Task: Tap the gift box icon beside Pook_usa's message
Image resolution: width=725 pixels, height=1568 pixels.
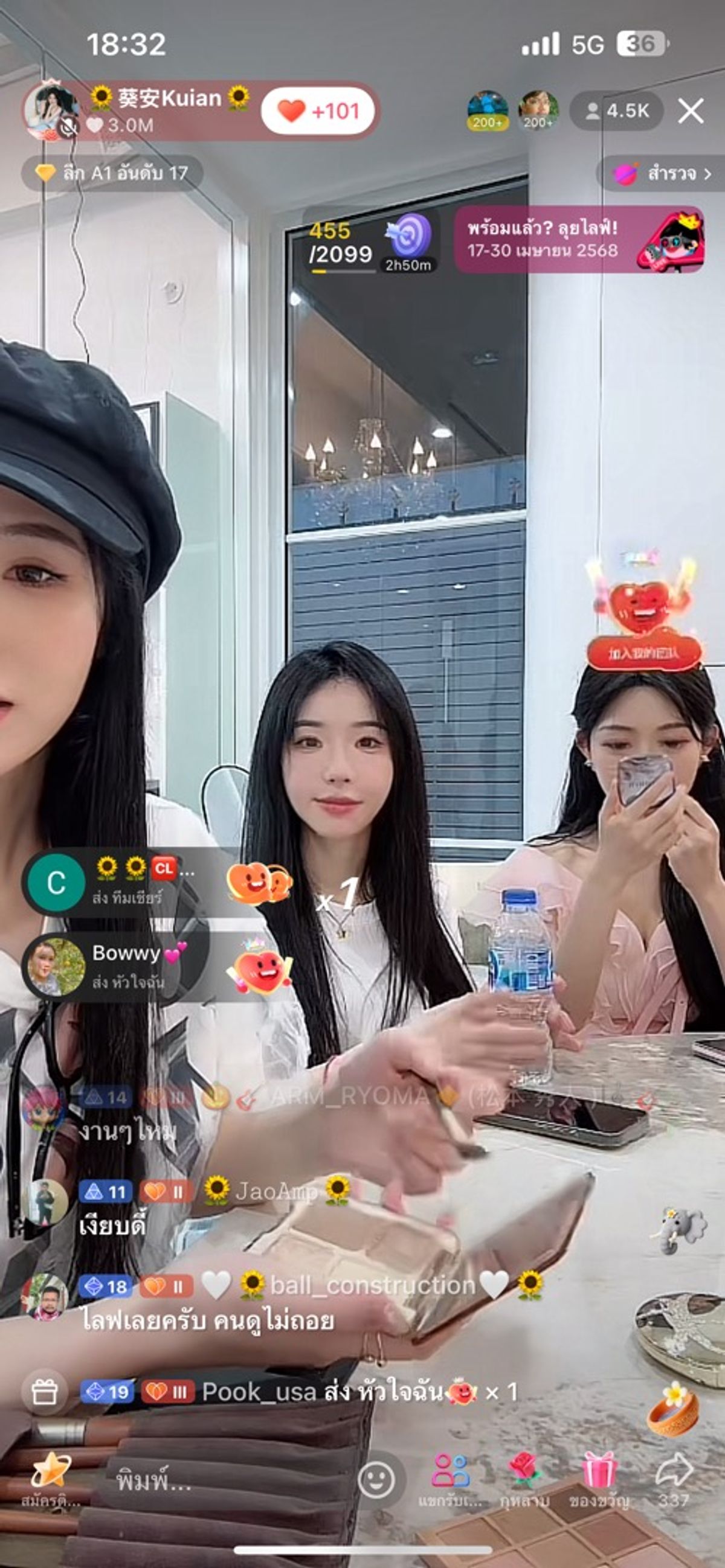Action: pos(44,1392)
